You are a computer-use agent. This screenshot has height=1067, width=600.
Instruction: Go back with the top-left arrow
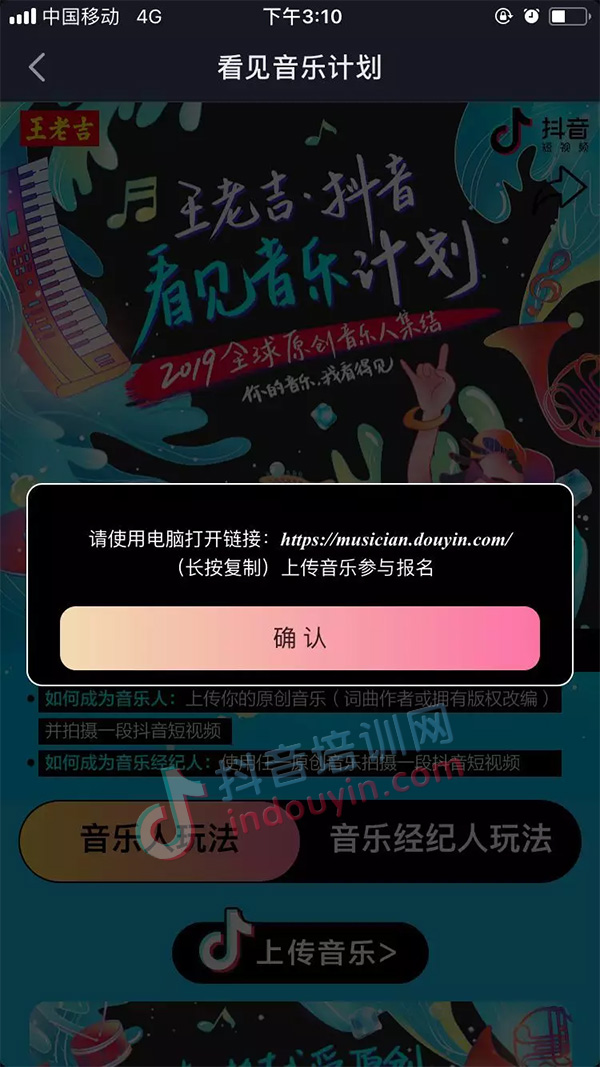pos(37,67)
